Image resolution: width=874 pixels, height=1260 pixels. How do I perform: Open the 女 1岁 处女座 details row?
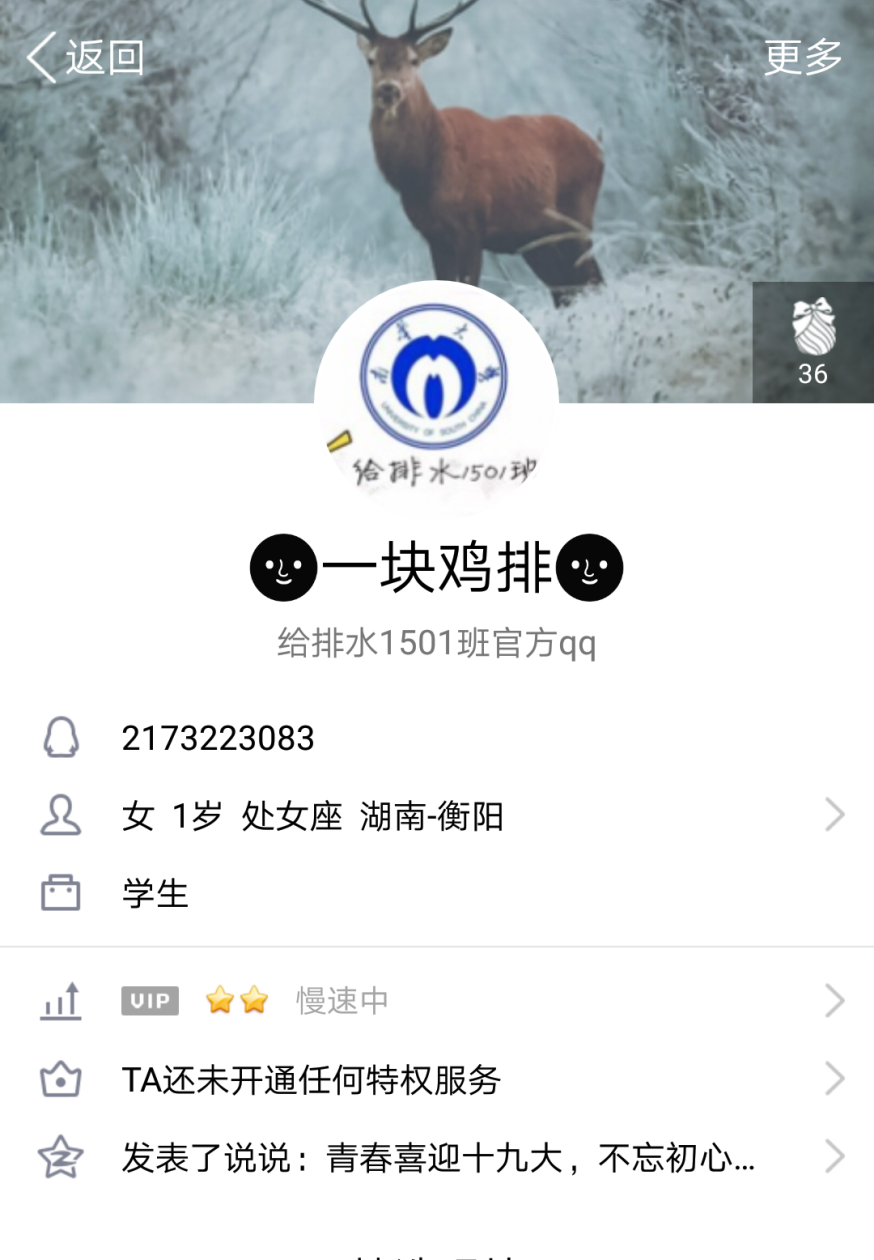coord(437,817)
